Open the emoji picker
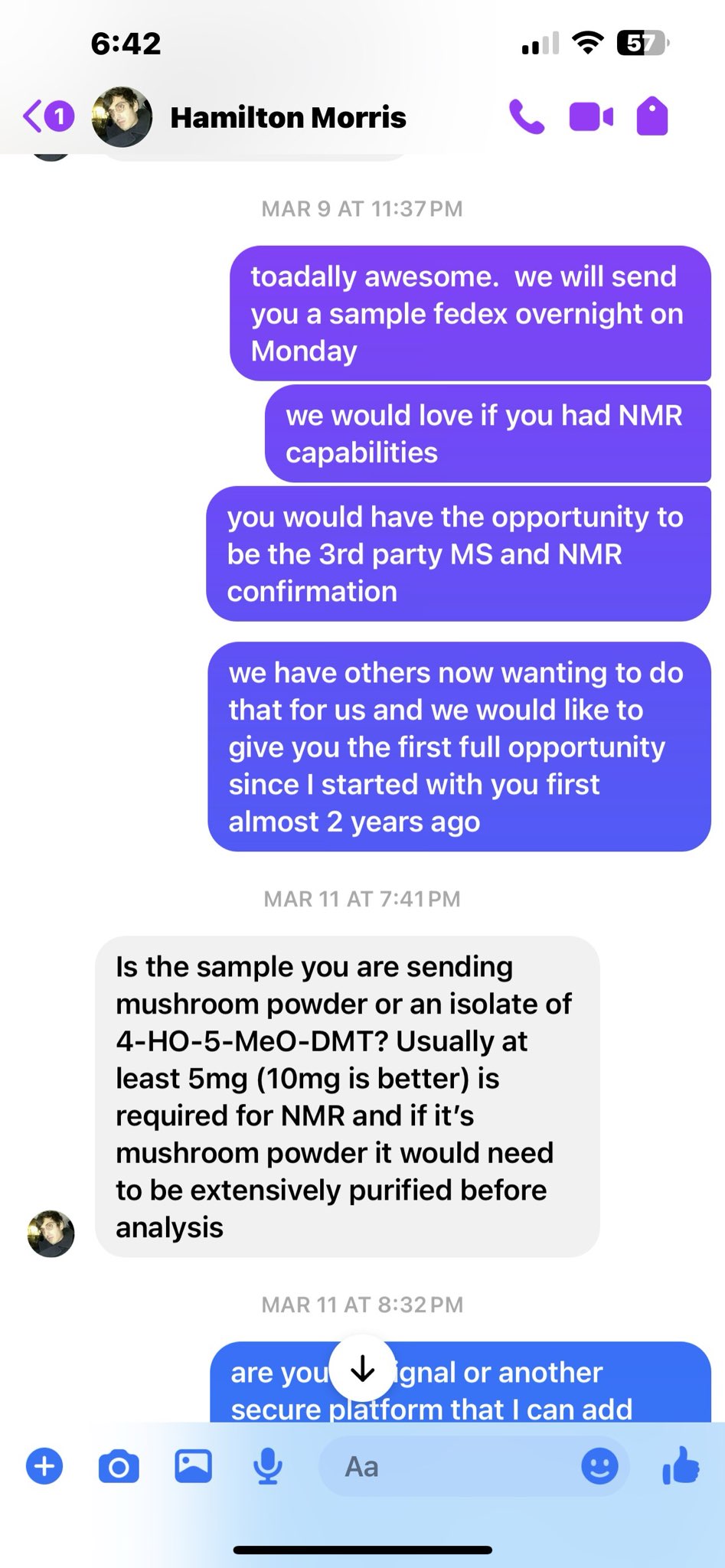Screen dimensions: 725x1568 (x=599, y=1466)
